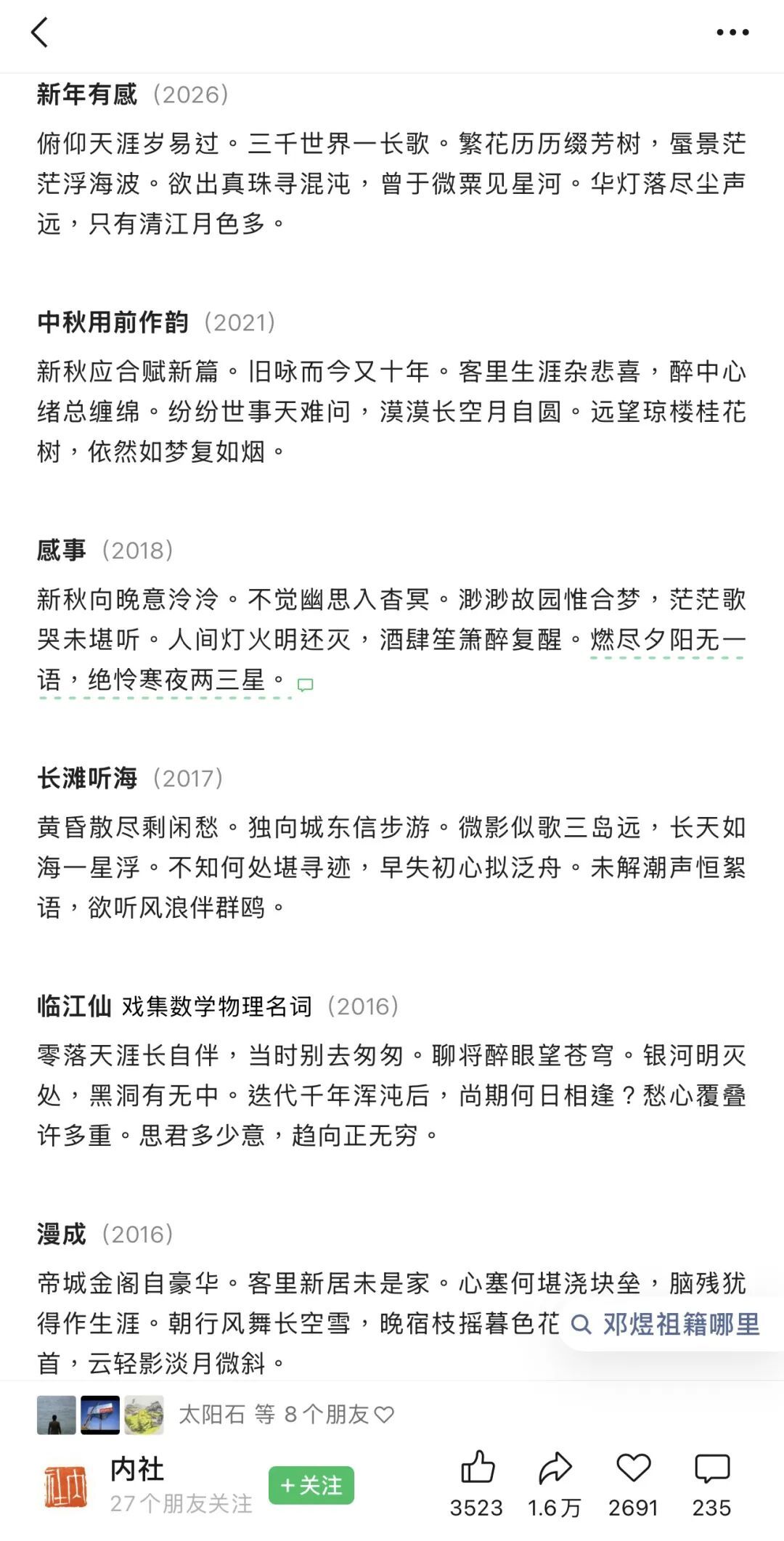784x1541 pixels.
Task: Open the comment bubble after 绝怜寒夜两三星
Action: 306,684
